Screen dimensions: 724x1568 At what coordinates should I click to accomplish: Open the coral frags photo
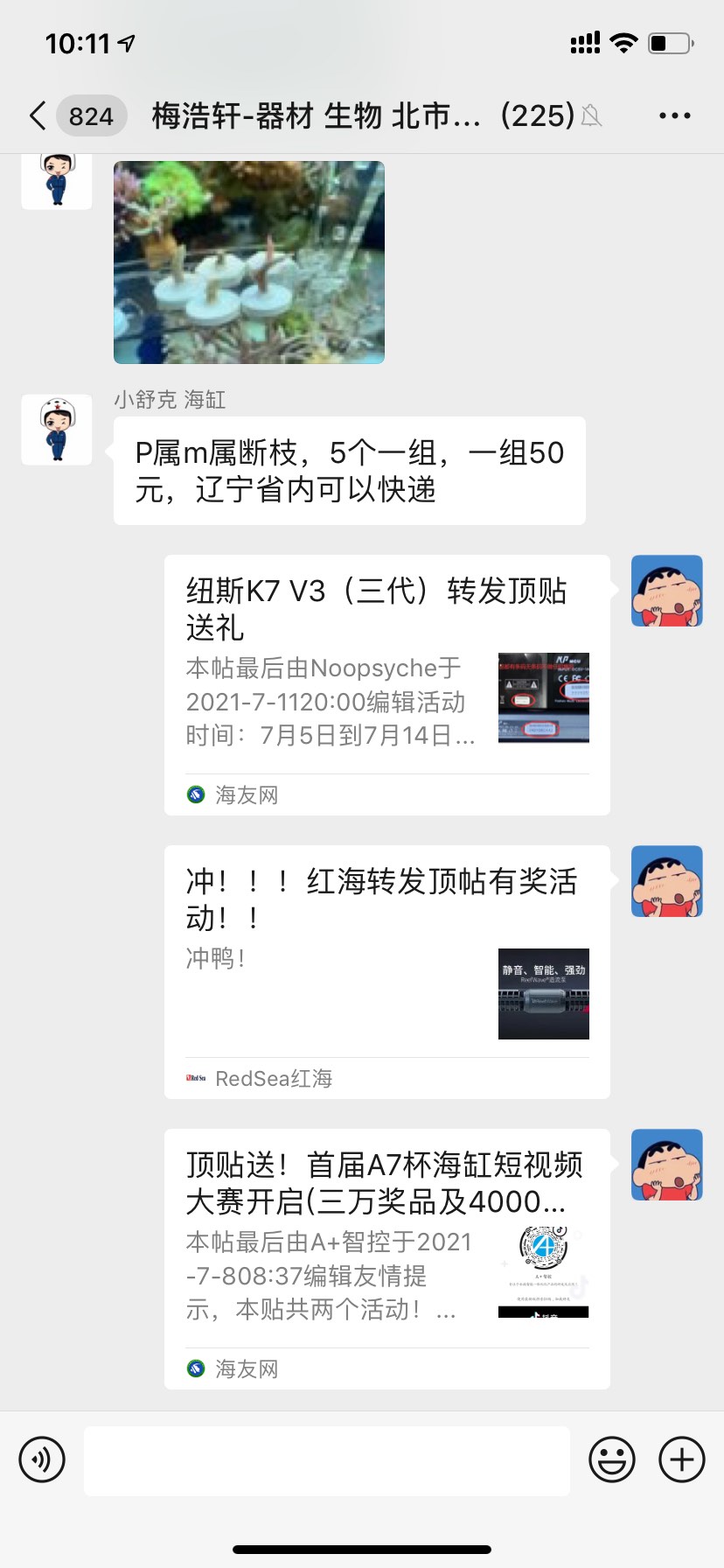click(249, 262)
